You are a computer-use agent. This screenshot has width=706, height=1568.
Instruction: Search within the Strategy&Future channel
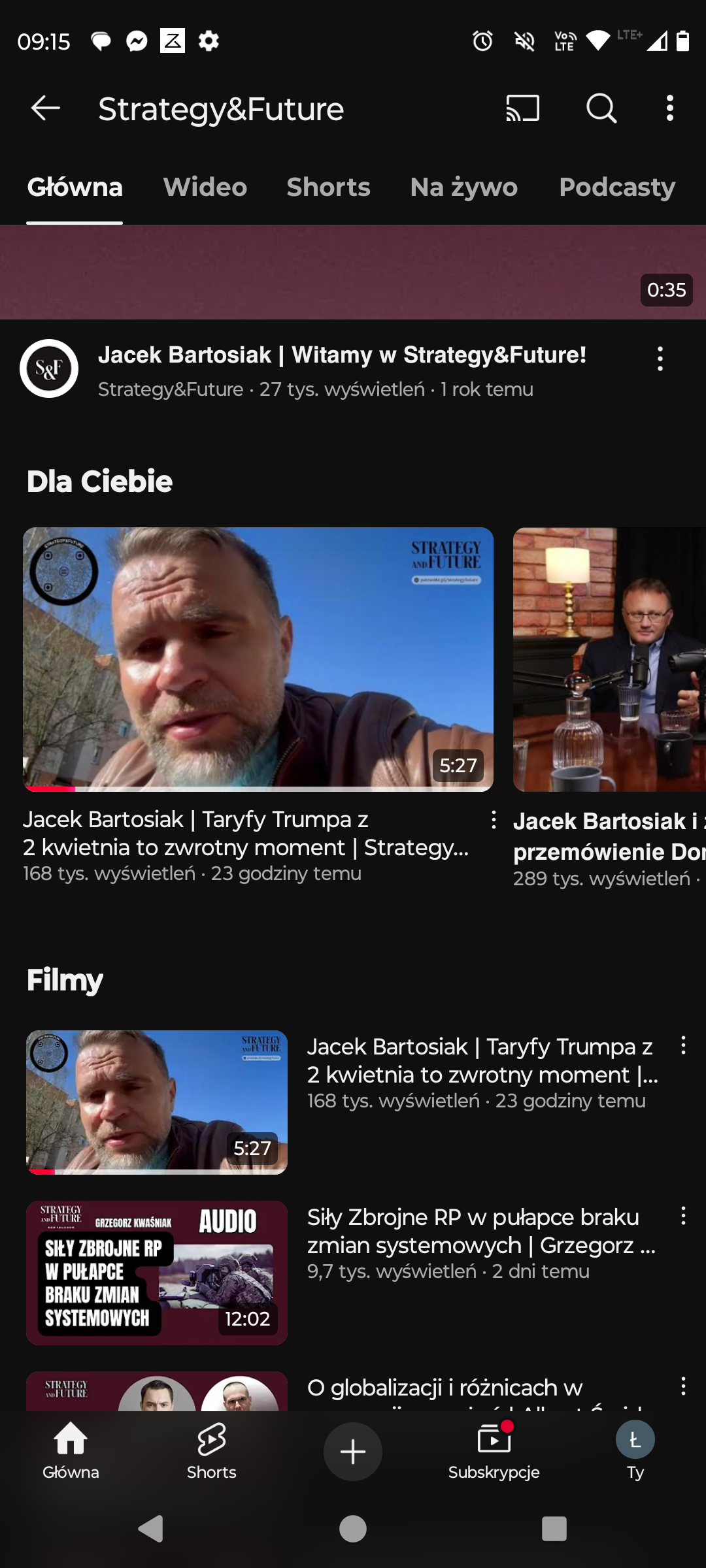(x=601, y=108)
